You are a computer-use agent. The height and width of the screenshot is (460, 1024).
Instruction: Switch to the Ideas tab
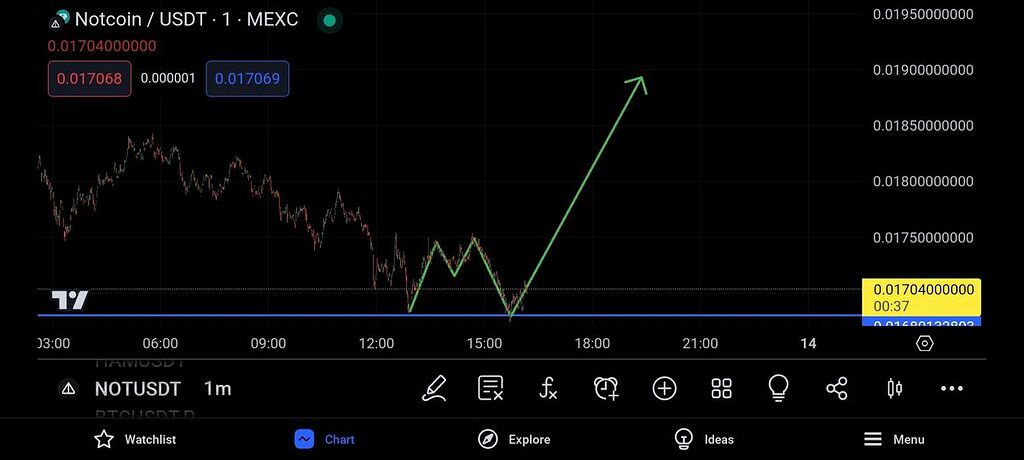704,439
